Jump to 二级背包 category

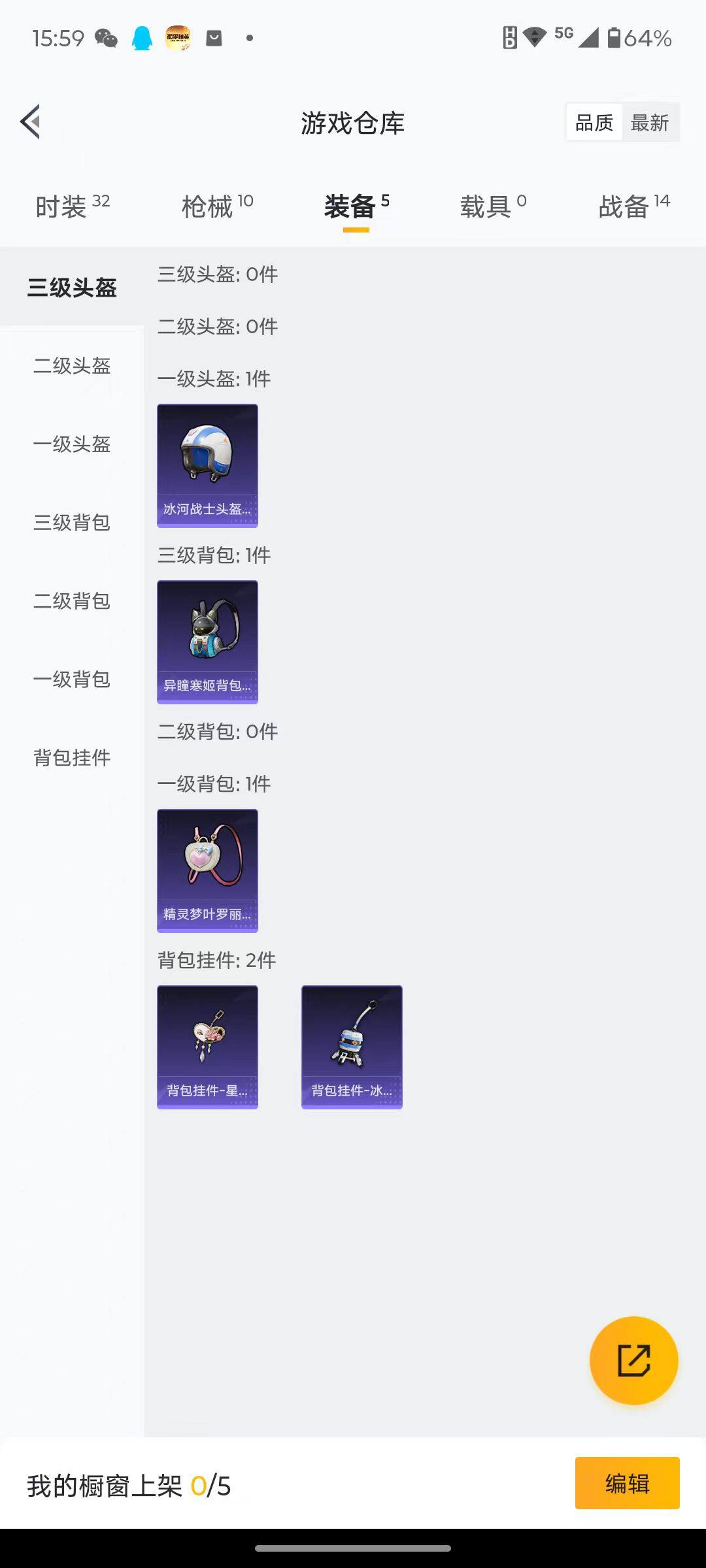coord(72,601)
